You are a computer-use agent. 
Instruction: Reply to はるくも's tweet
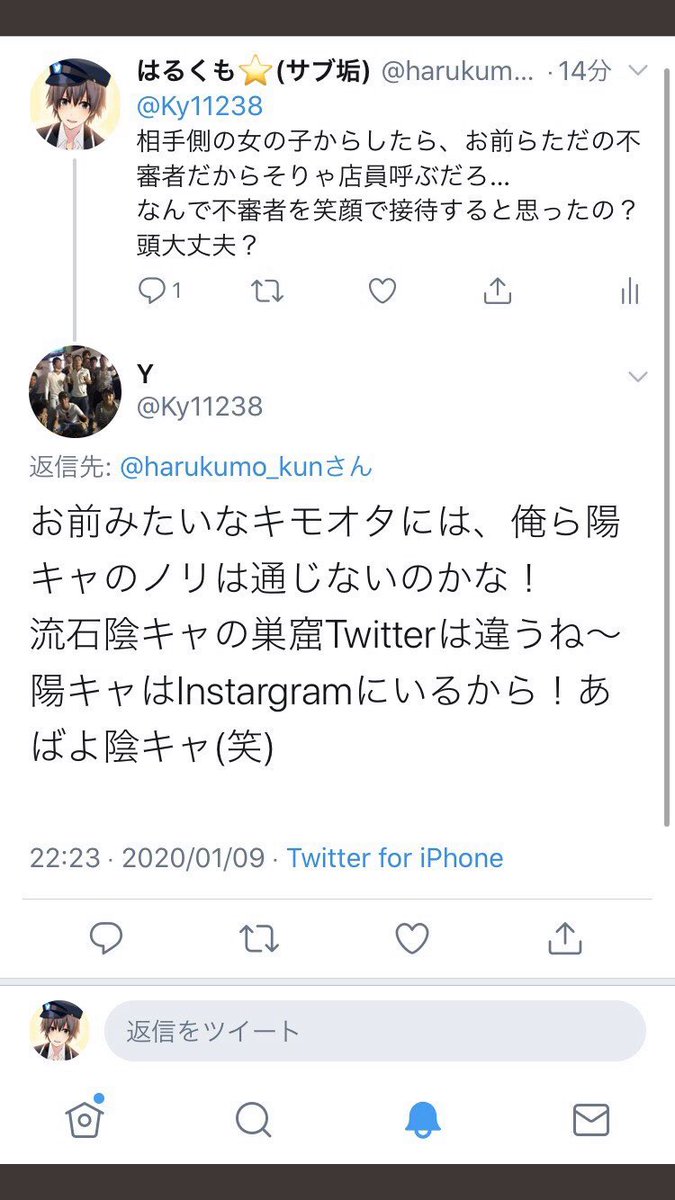coord(152,291)
